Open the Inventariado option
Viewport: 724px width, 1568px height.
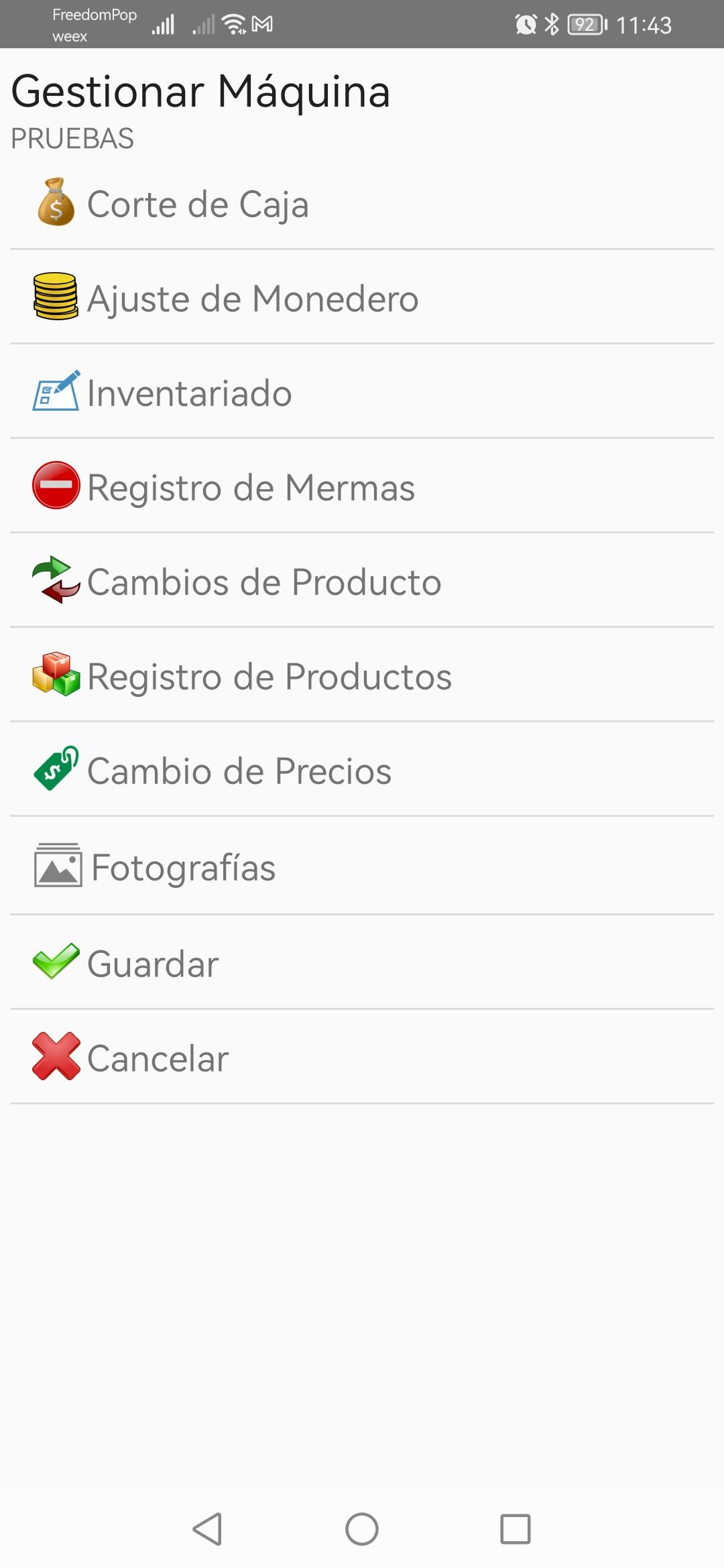[362, 392]
